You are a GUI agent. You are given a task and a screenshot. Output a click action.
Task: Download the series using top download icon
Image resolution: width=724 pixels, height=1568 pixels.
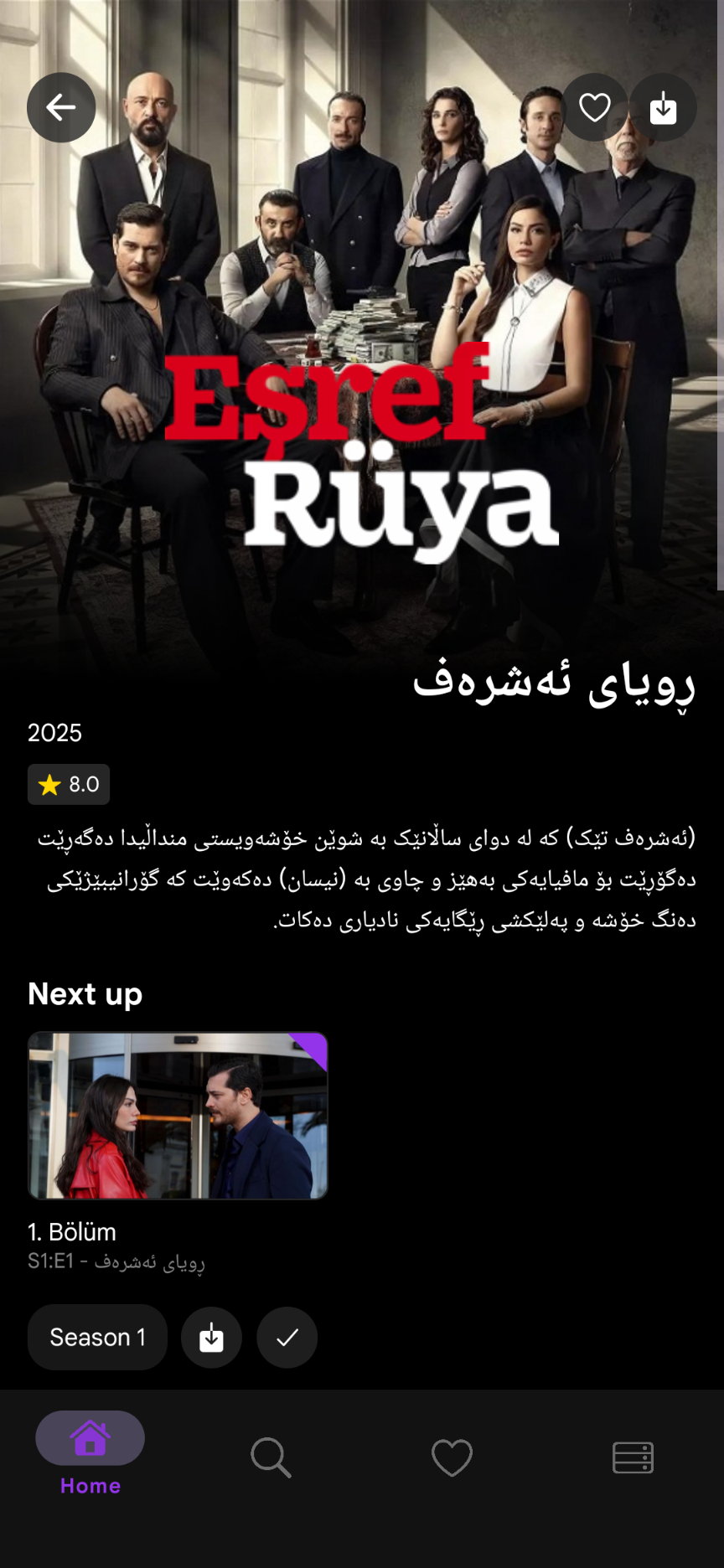[663, 107]
